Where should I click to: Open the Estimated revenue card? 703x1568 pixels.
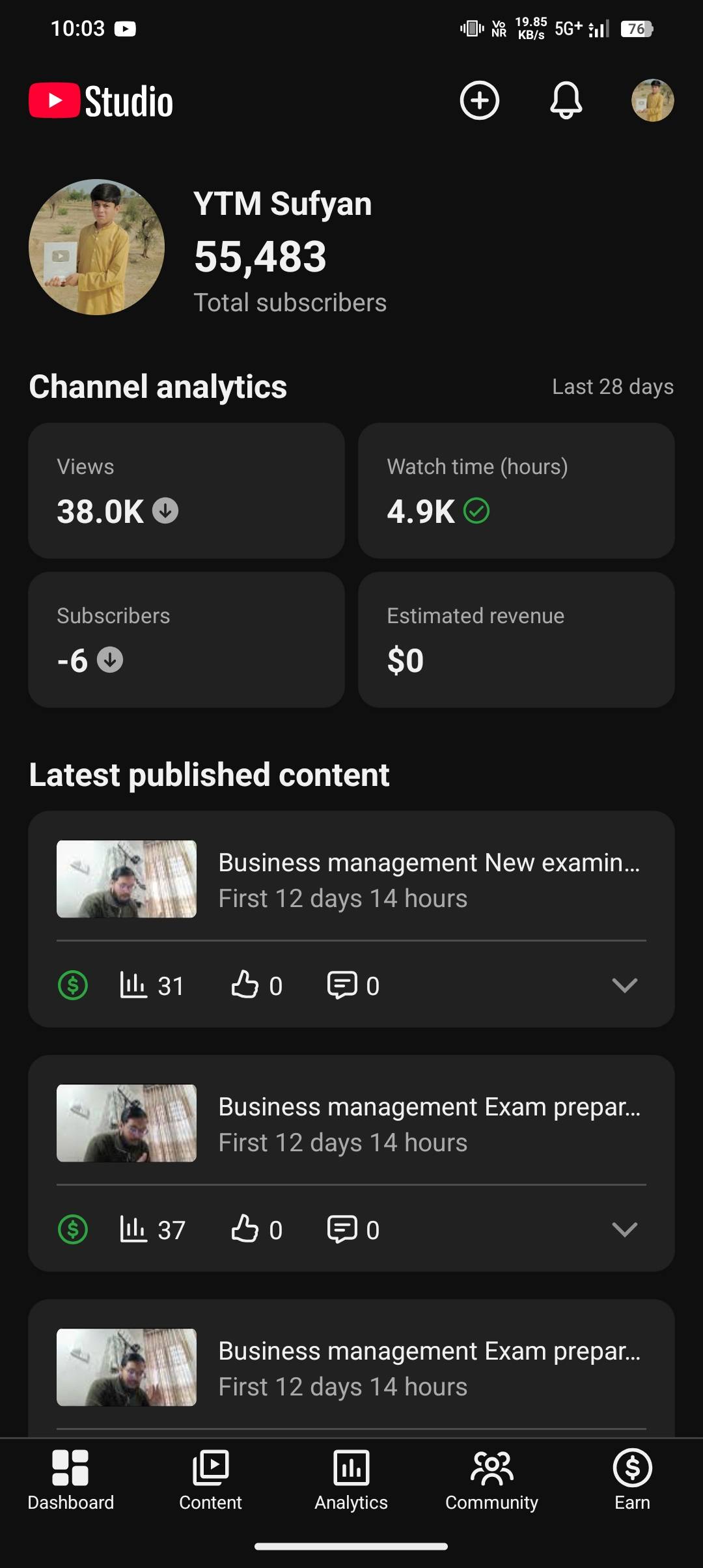[516, 639]
